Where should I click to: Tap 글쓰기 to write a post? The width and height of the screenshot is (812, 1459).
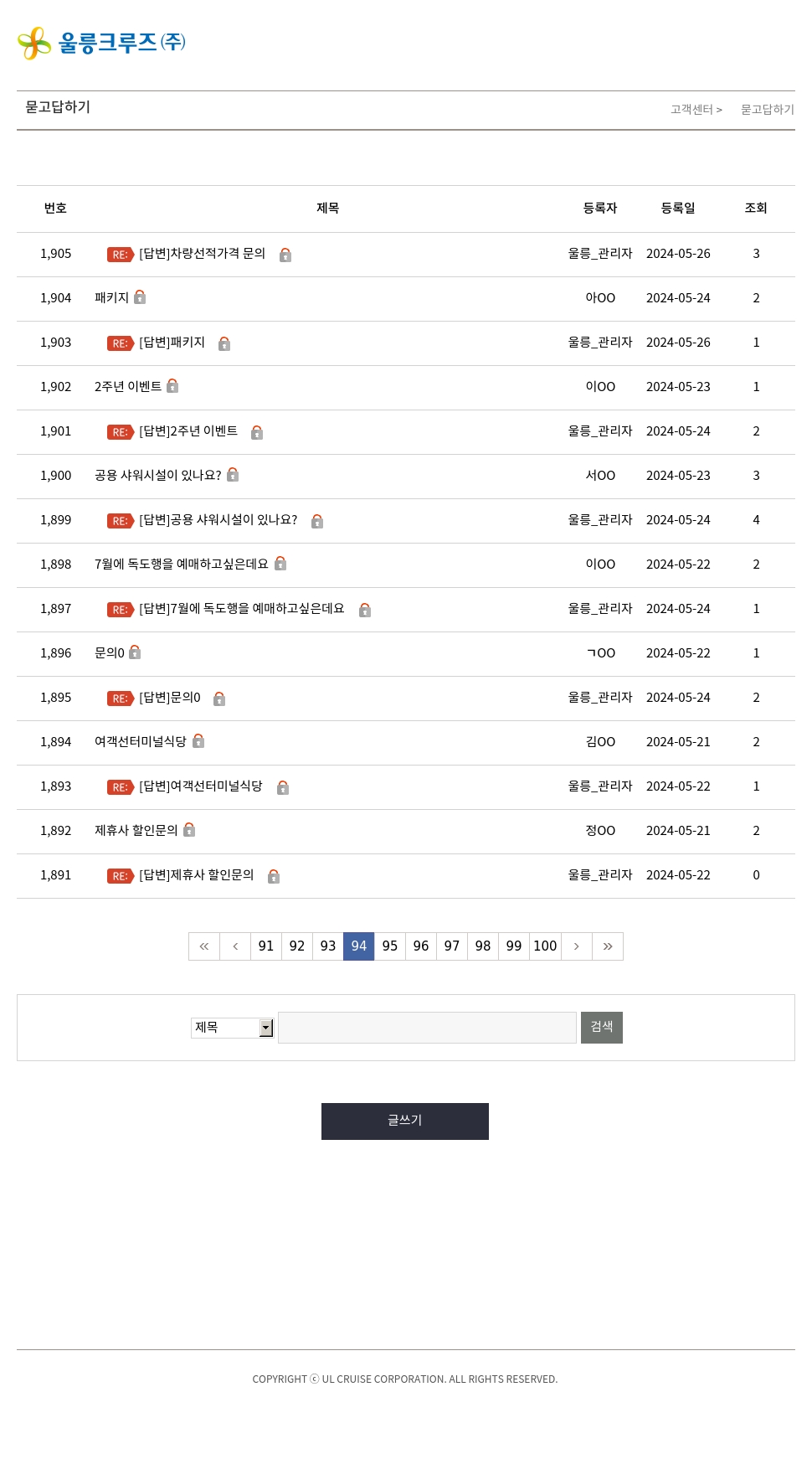pos(405,1121)
